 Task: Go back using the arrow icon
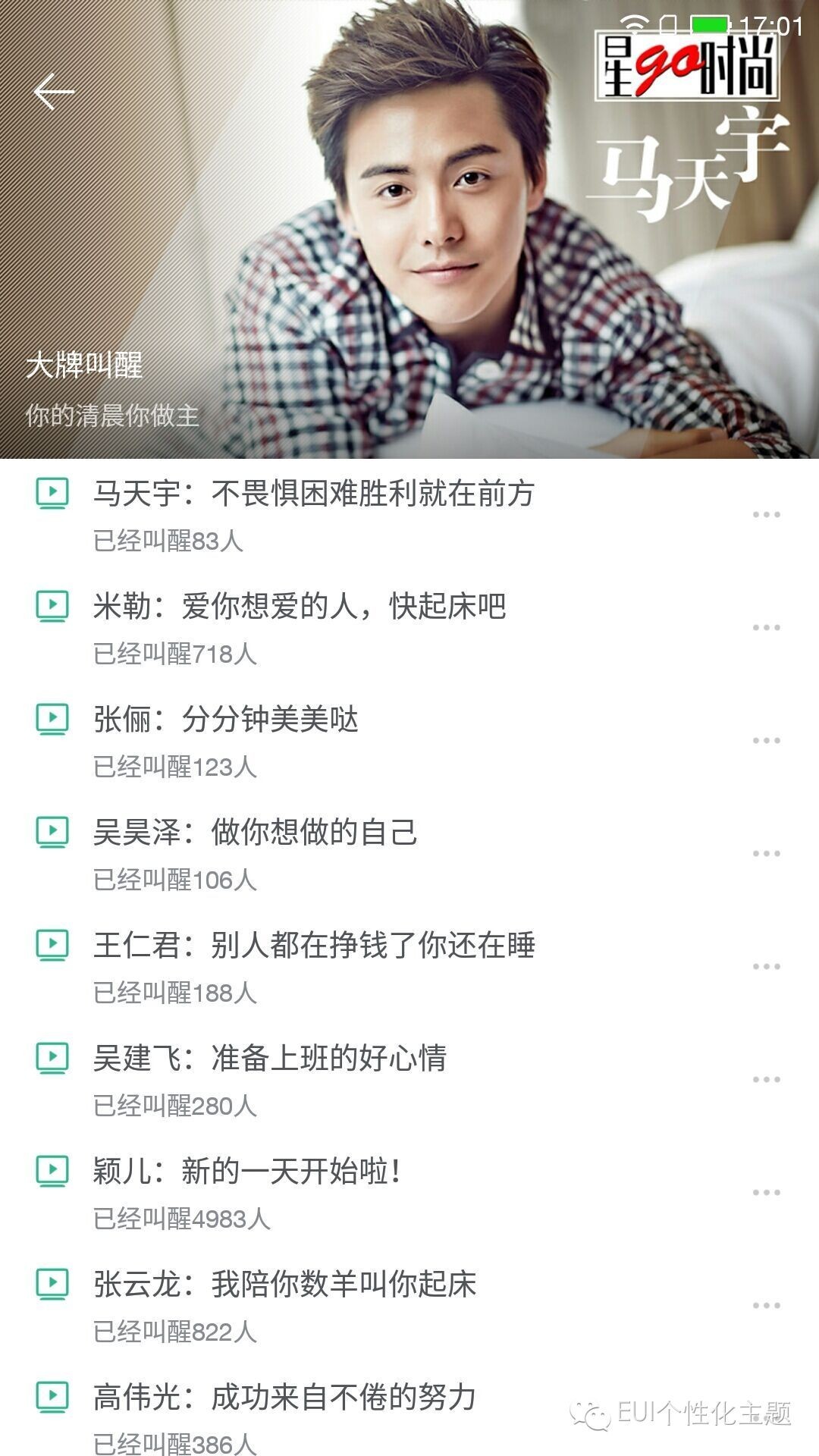[x=54, y=92]
